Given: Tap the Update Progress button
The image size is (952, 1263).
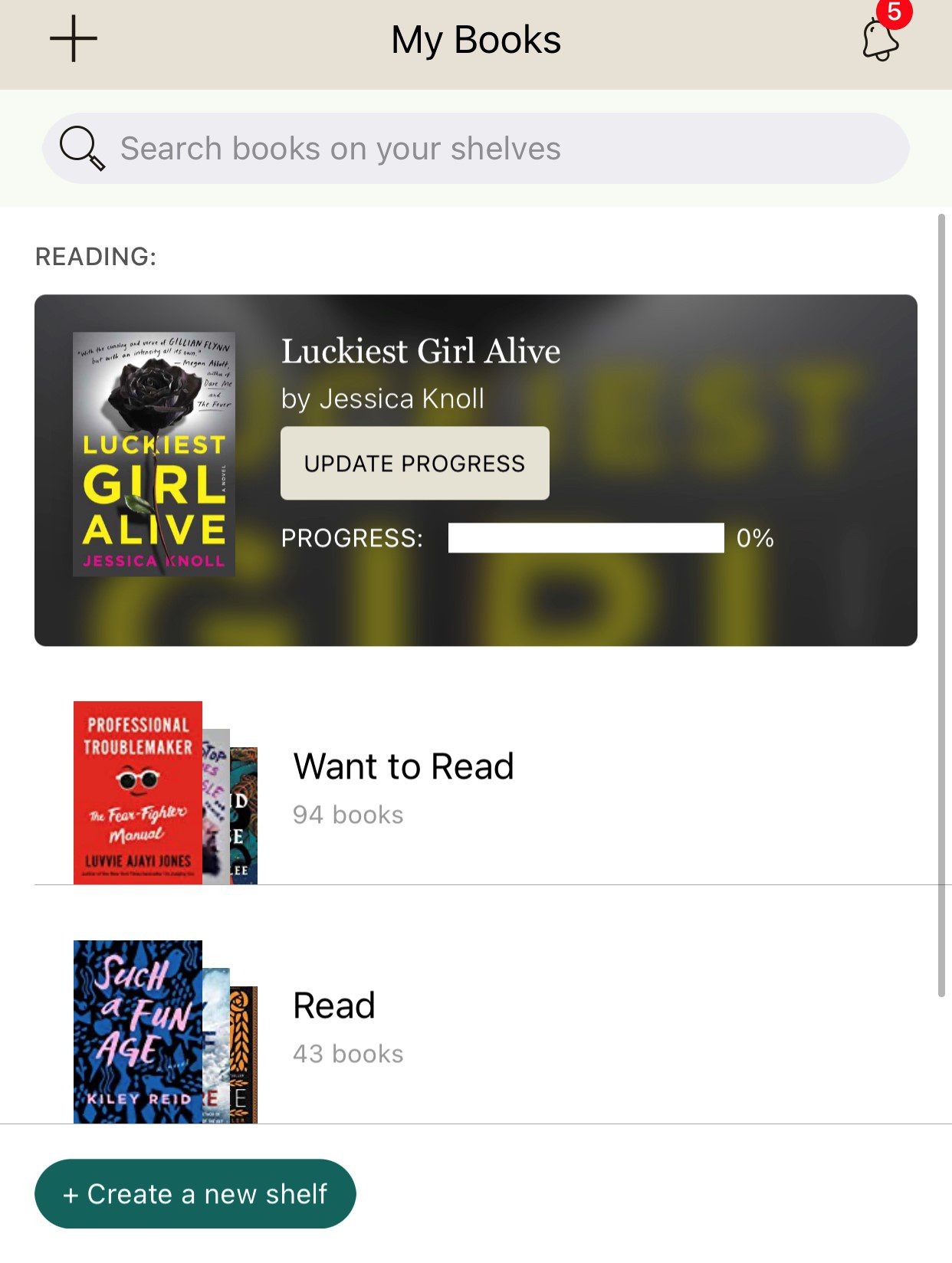Looking at the screenshot, I should [x=415, y=463].
